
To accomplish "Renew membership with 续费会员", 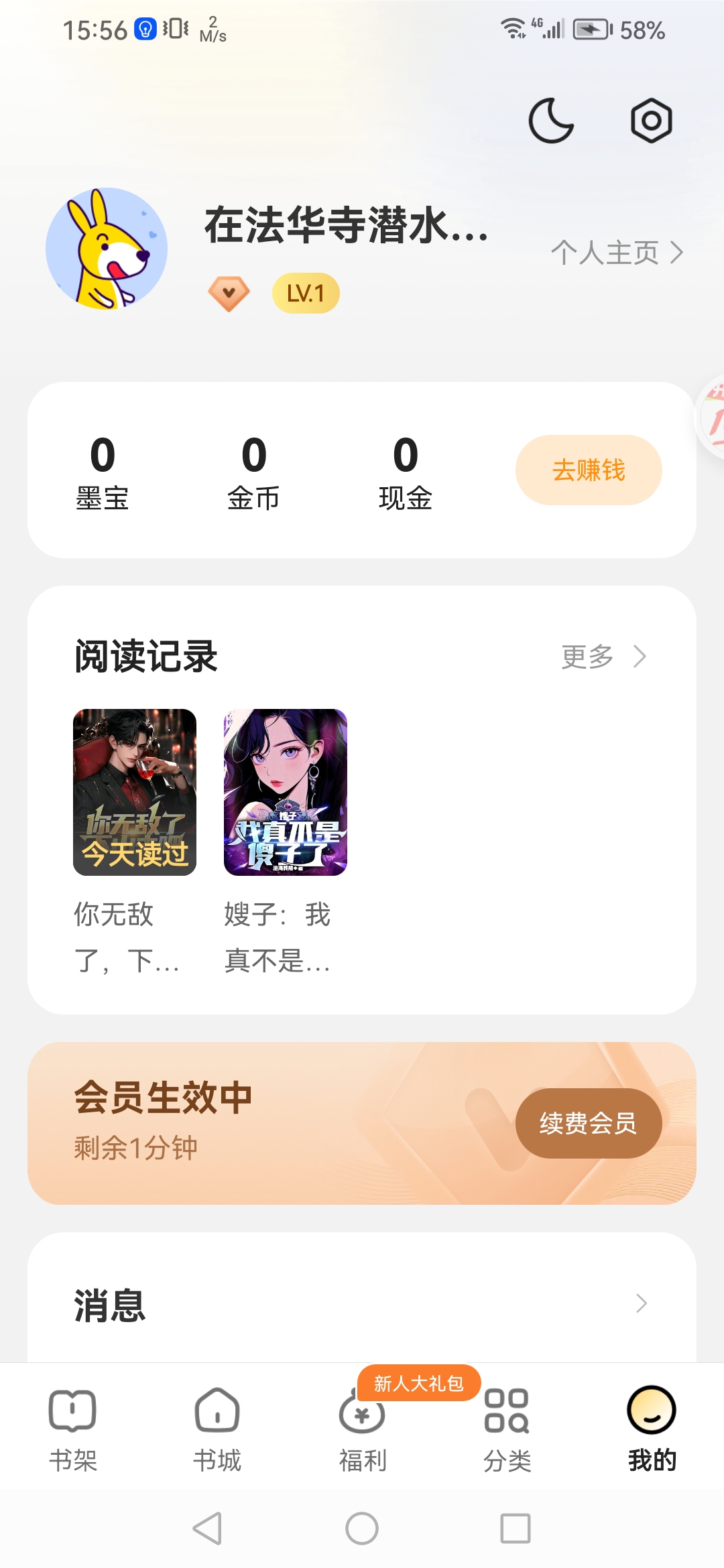I will [x=588, y=1123].
